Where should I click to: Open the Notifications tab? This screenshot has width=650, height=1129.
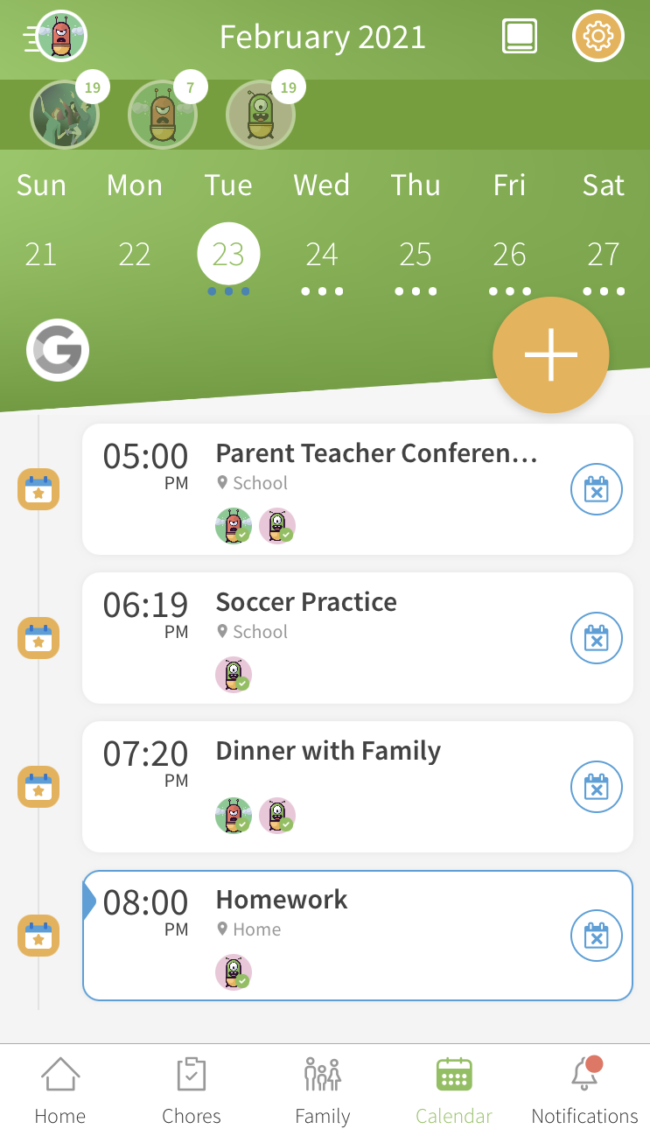point(584,1090)
